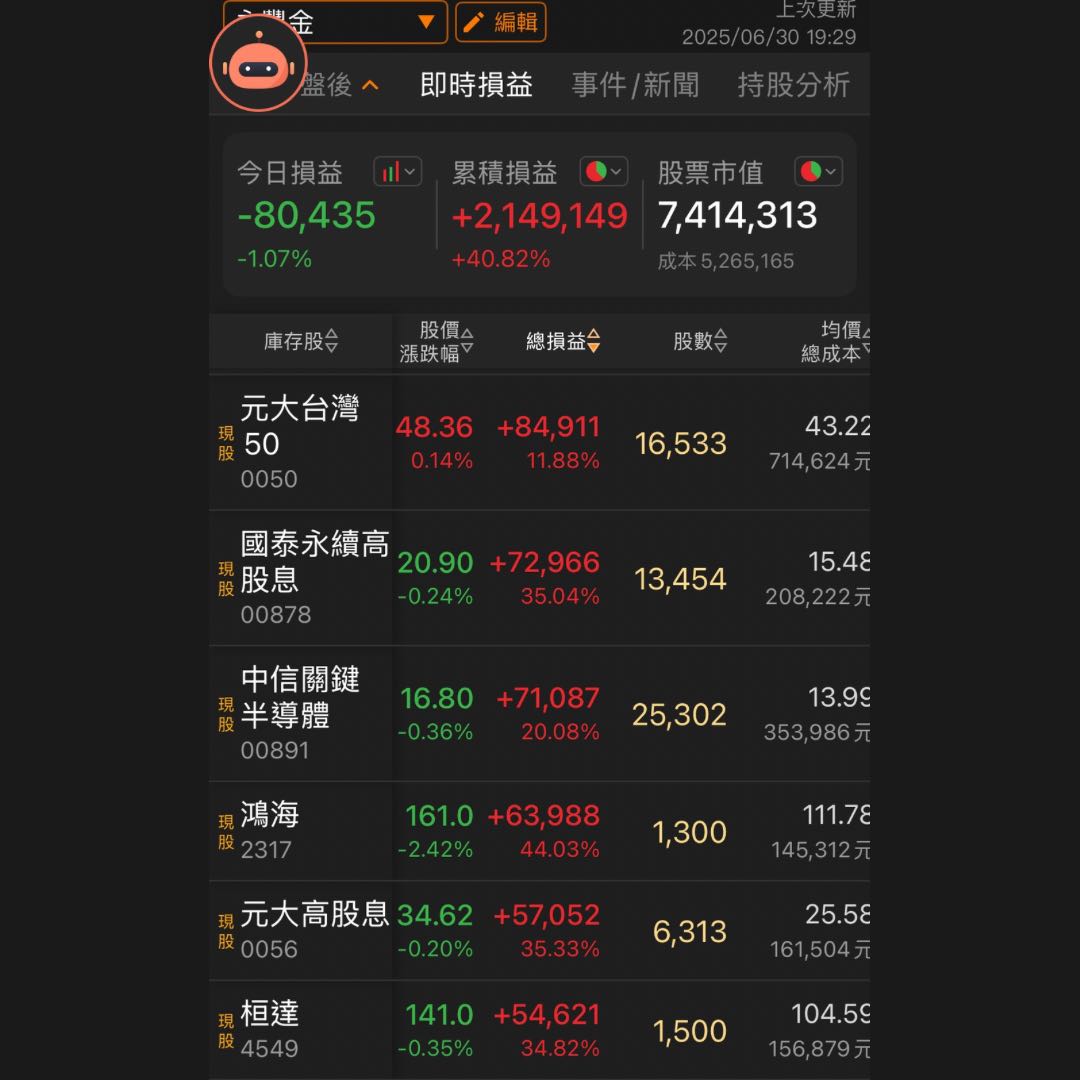Switch to the 事件/新聞 tab
Viewport: 1080px width, 1080px height.
click(635, 86)
